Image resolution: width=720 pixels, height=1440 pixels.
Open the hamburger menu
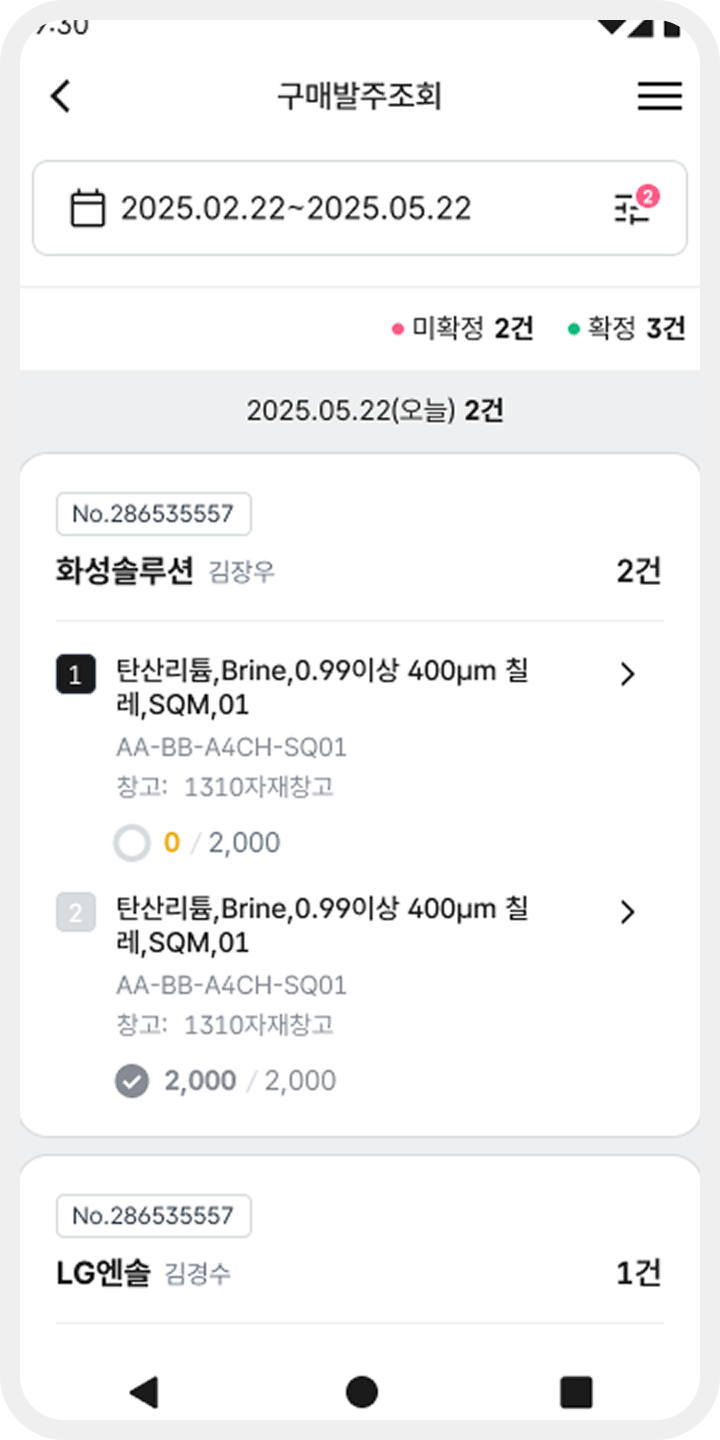pyautogui.click(x=658, y=96)
